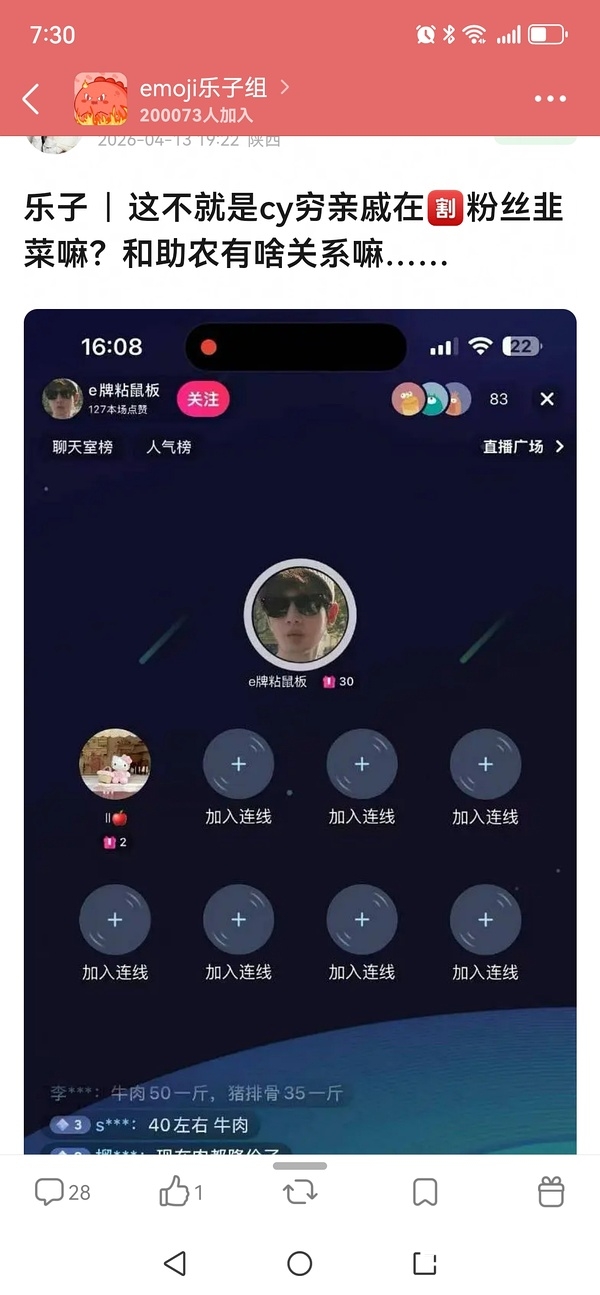Screen dimensions: 600x1295
Task: Go back from the post
Action: click(x=31, y=99)
